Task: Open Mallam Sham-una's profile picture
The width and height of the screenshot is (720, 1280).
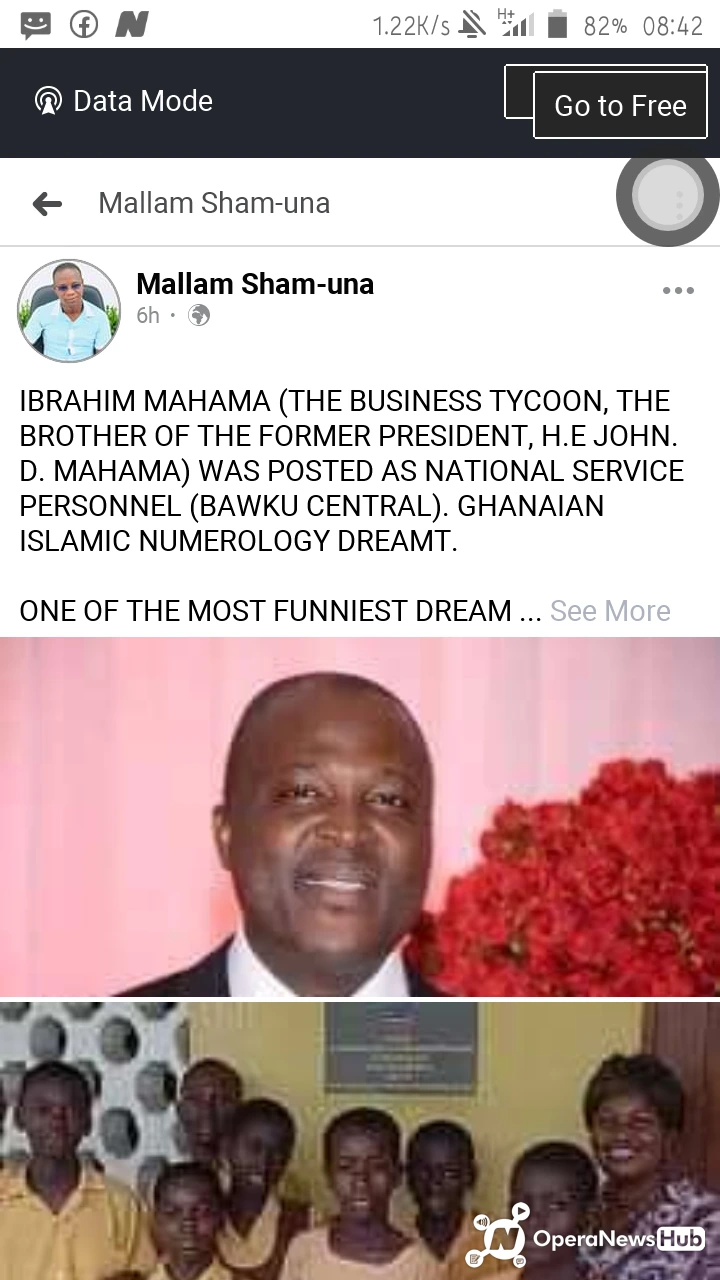Action: (69, 311)
